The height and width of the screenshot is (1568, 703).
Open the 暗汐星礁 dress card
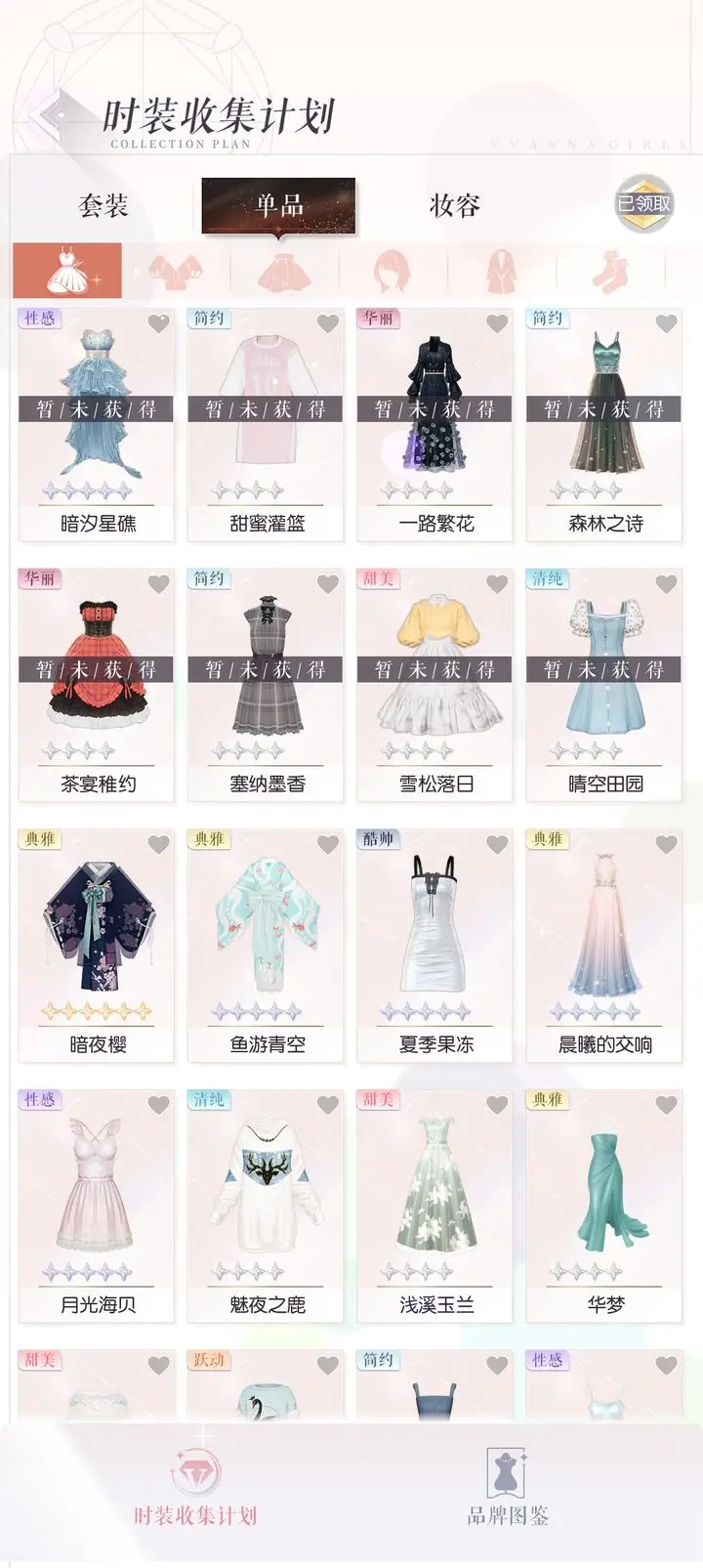[97, 425]
